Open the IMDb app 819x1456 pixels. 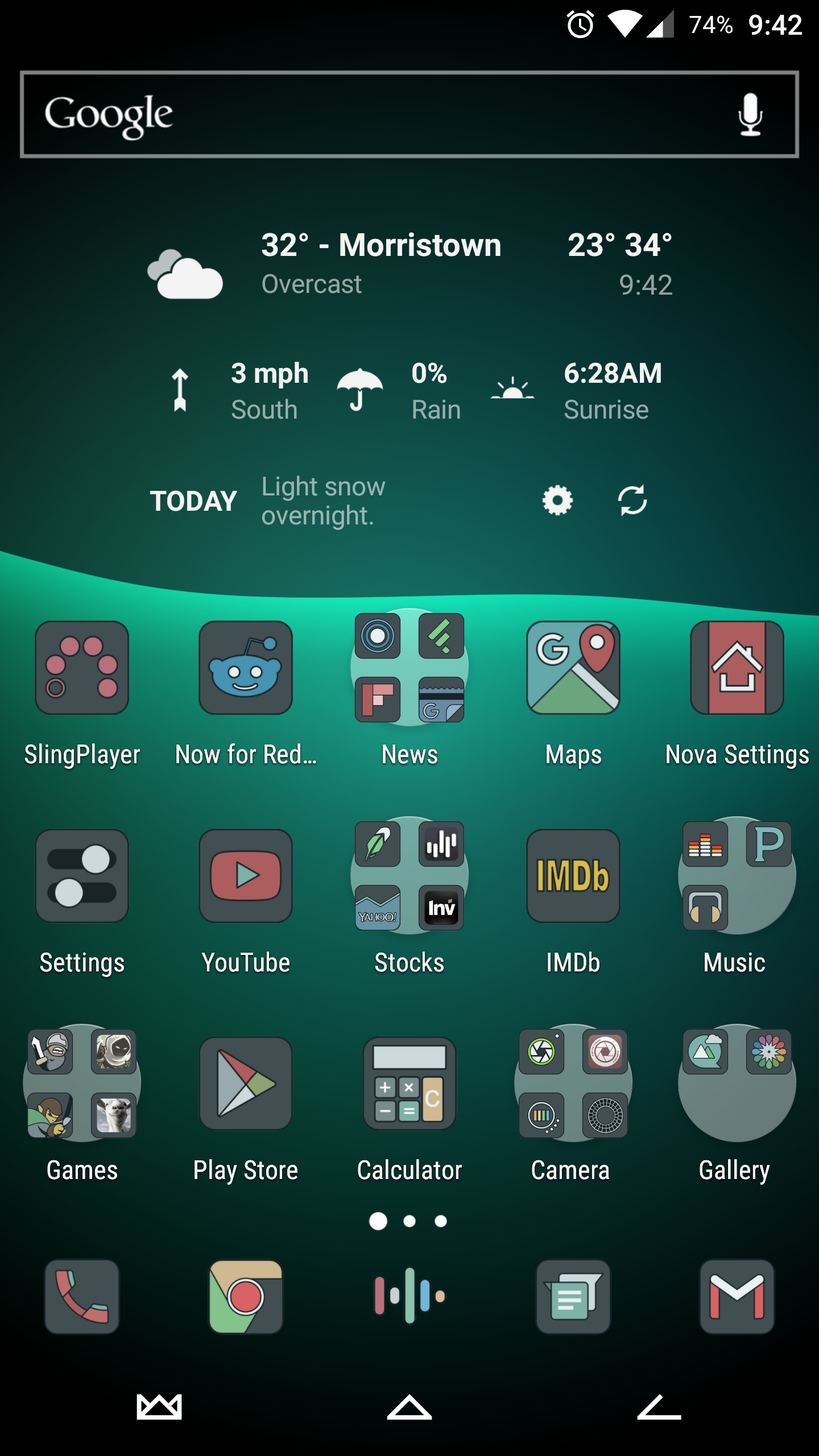coord(573,876)
